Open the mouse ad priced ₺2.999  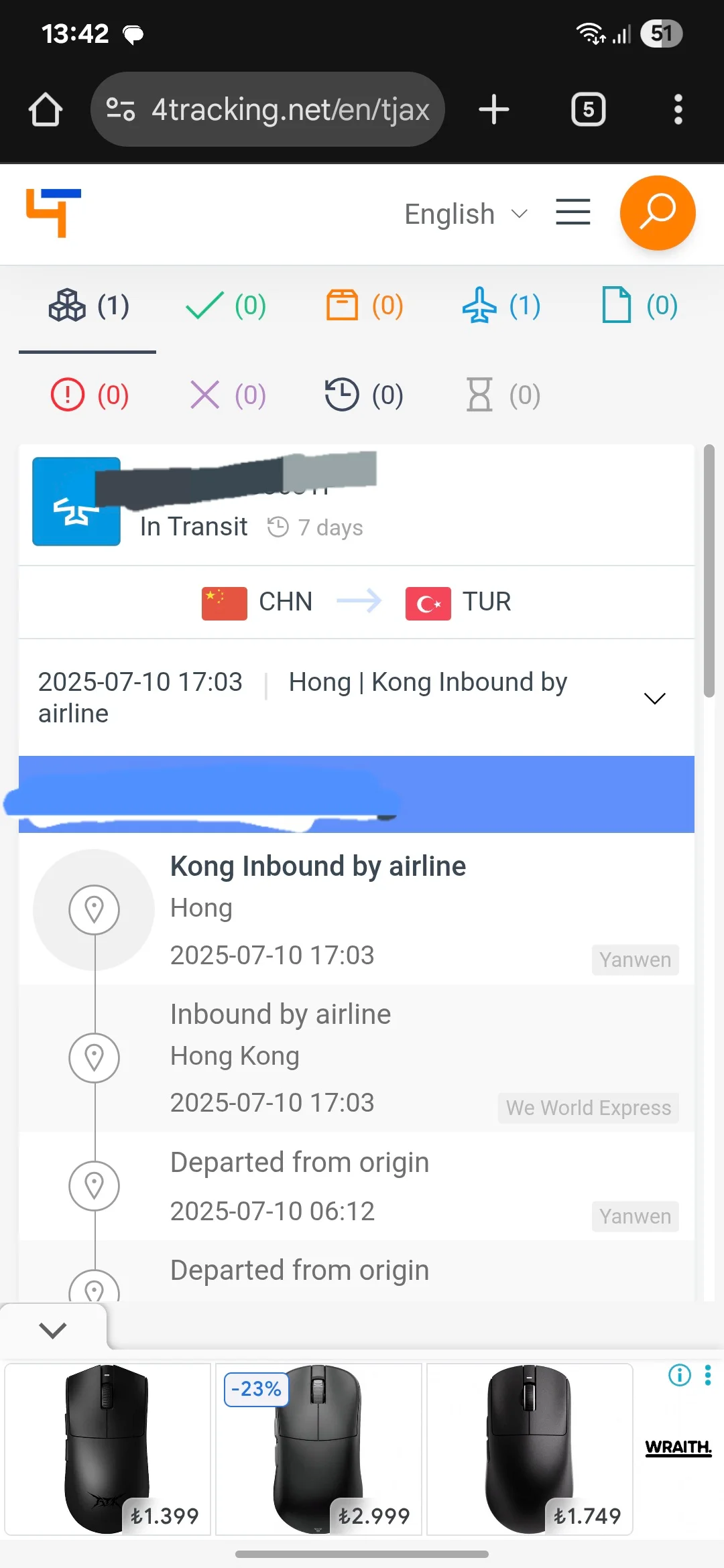point(318,1449)
